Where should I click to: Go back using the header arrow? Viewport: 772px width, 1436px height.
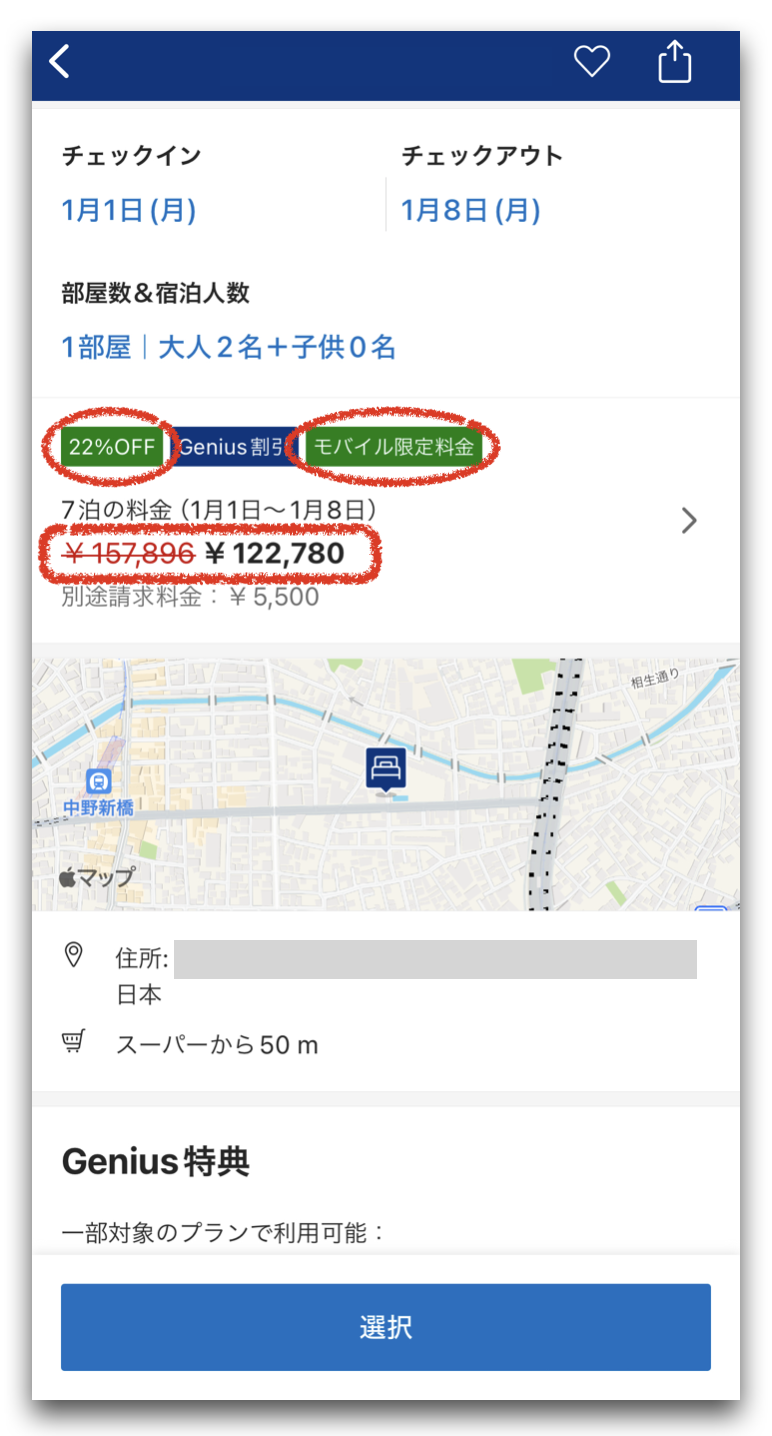tap(61, 63)
